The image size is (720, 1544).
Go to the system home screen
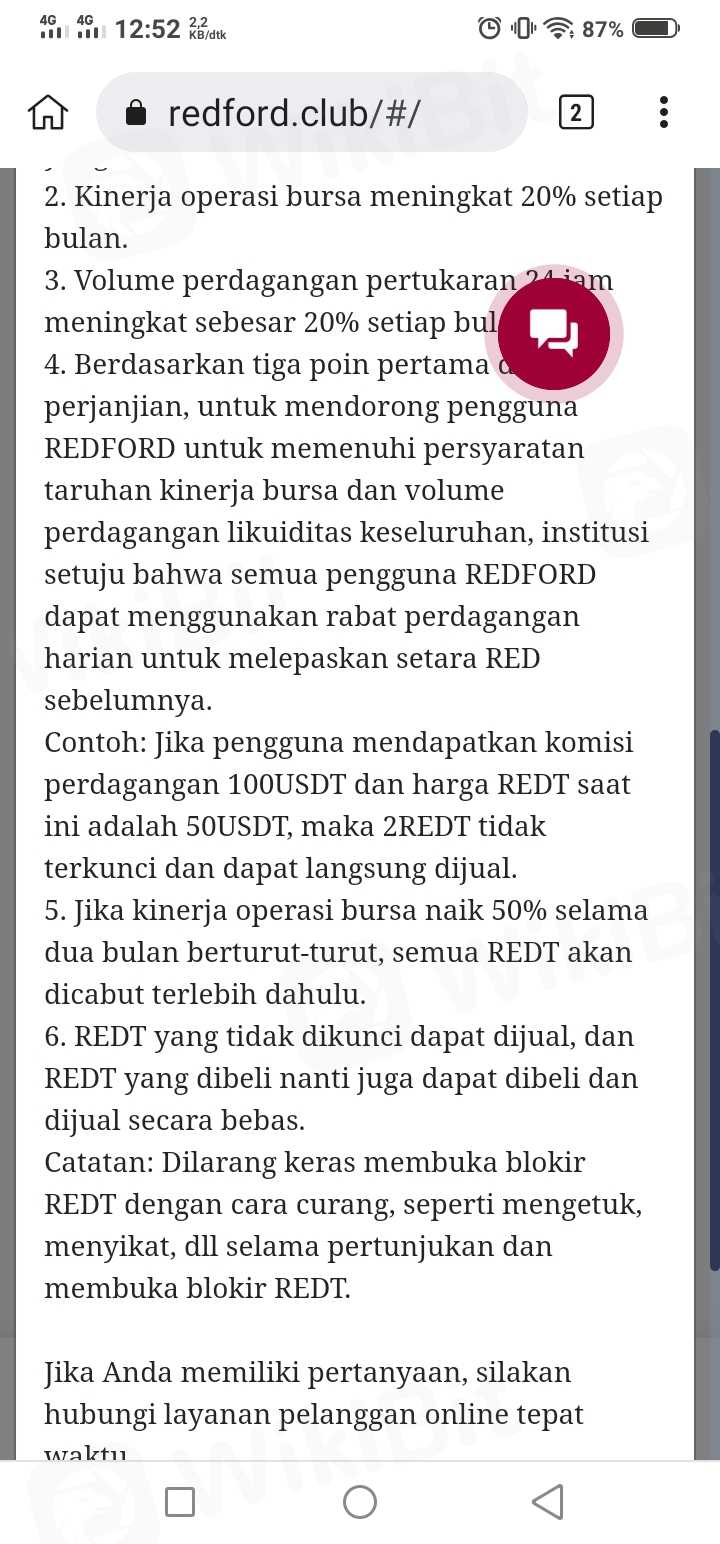[360, 1501]
